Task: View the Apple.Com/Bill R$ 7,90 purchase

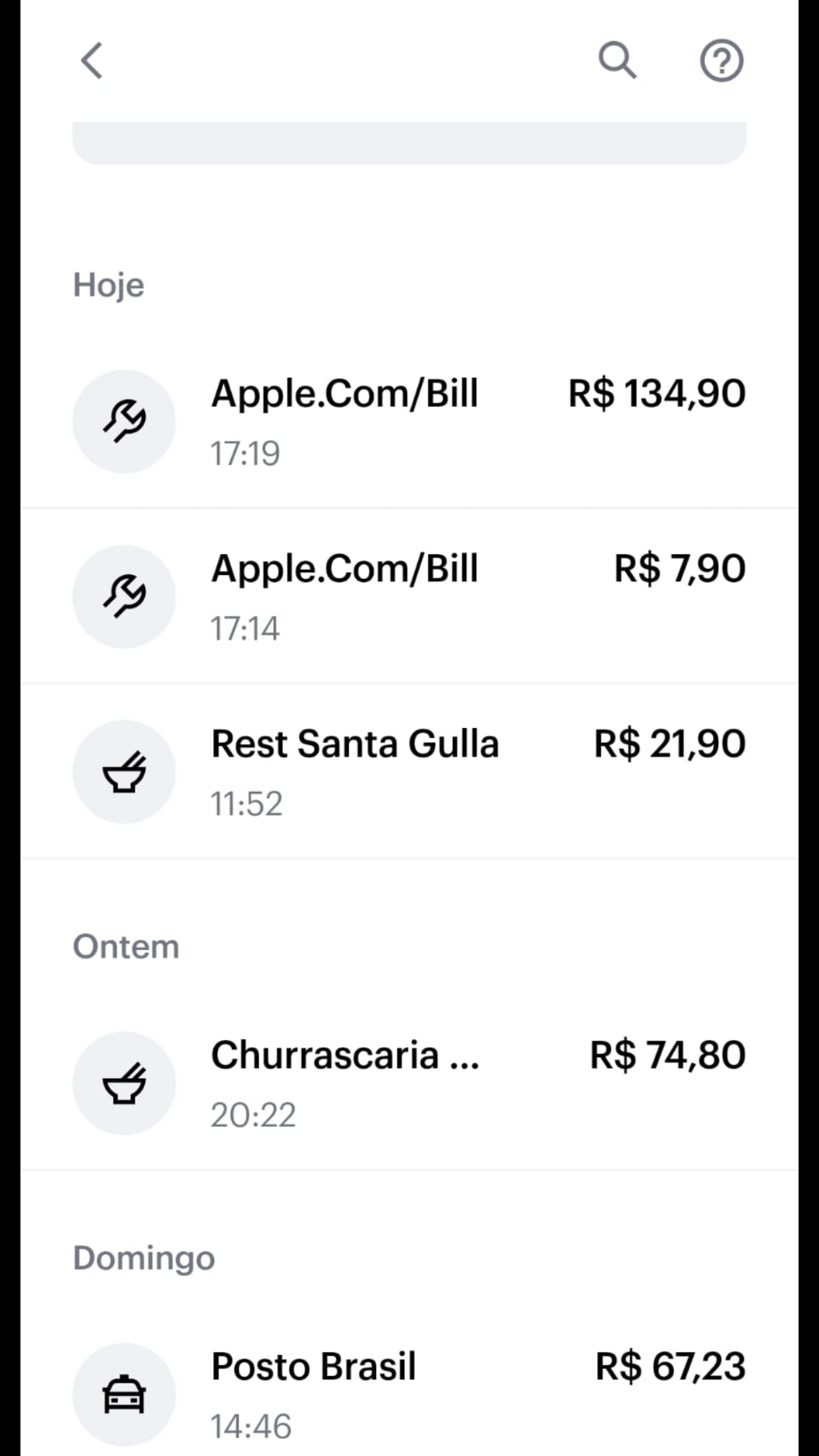Action: (409, 596)
